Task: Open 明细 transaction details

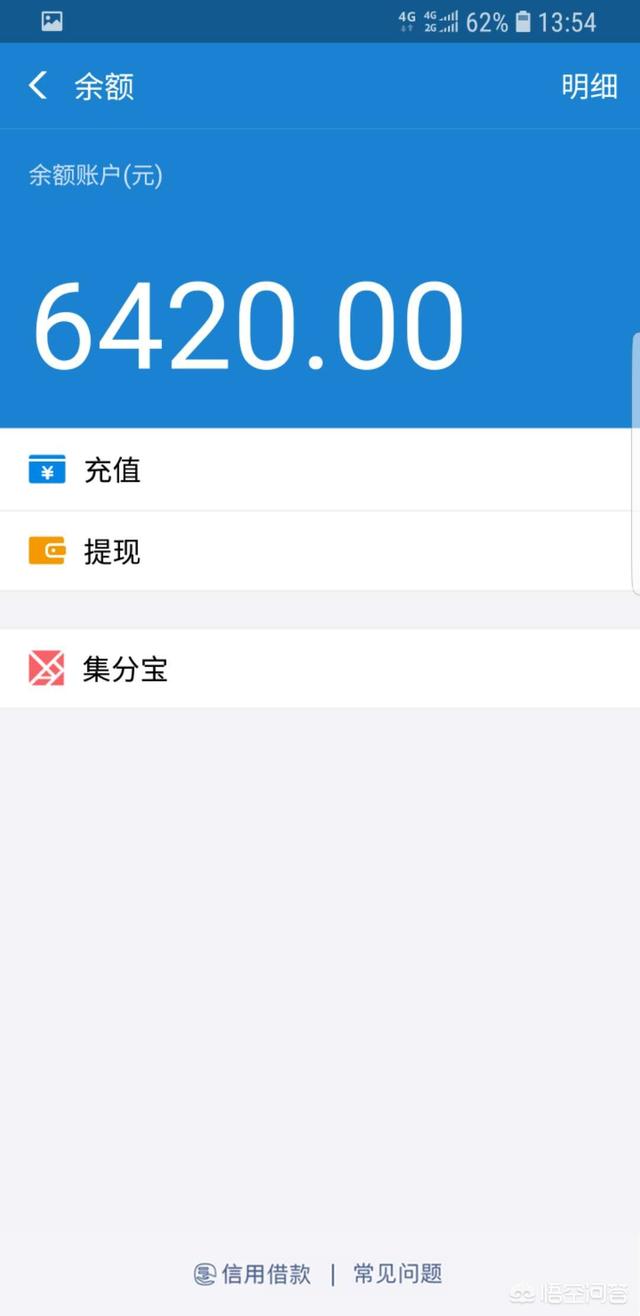Action: [589, 86]
